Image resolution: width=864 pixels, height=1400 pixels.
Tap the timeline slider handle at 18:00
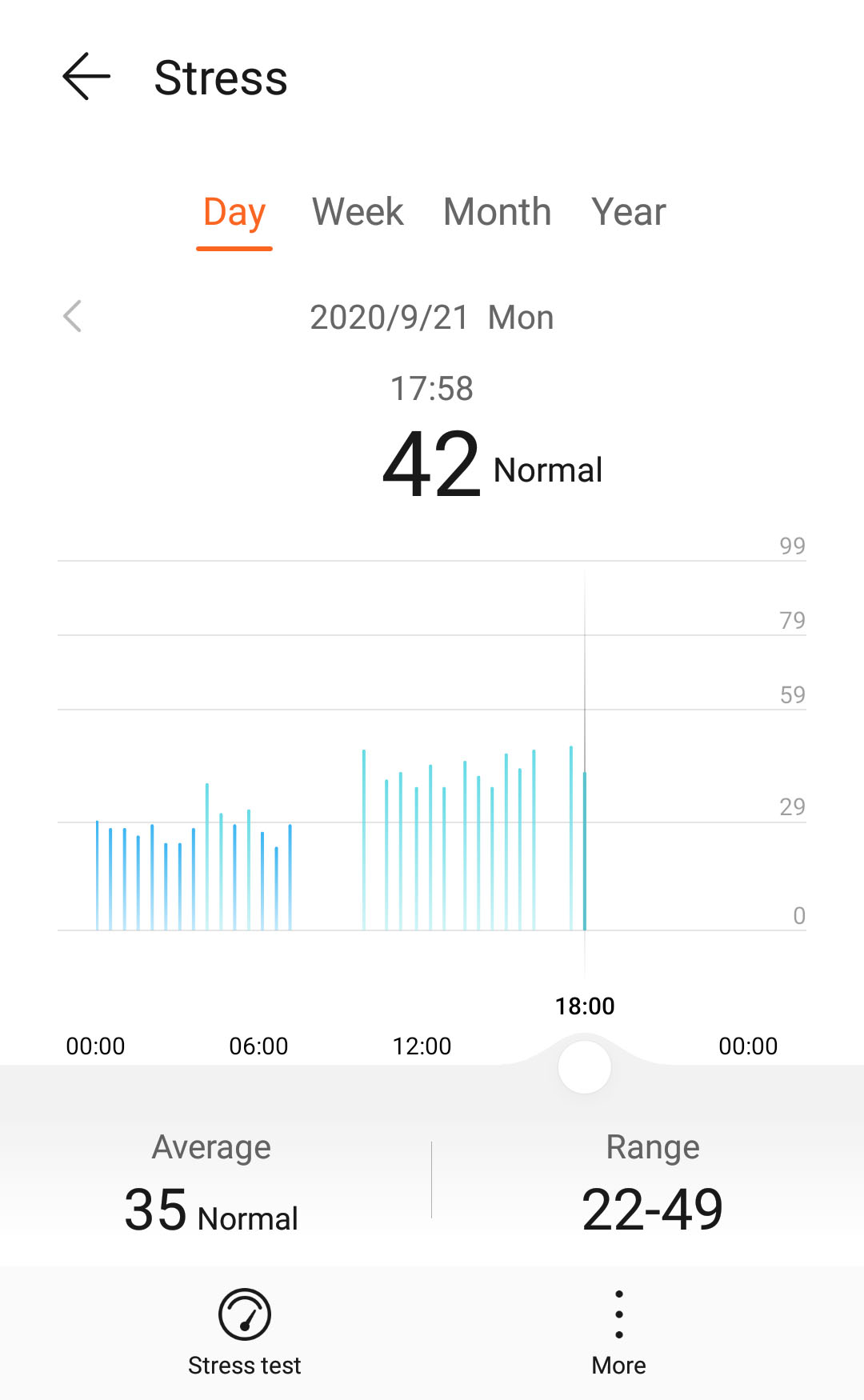click(x=585, y=1067)
